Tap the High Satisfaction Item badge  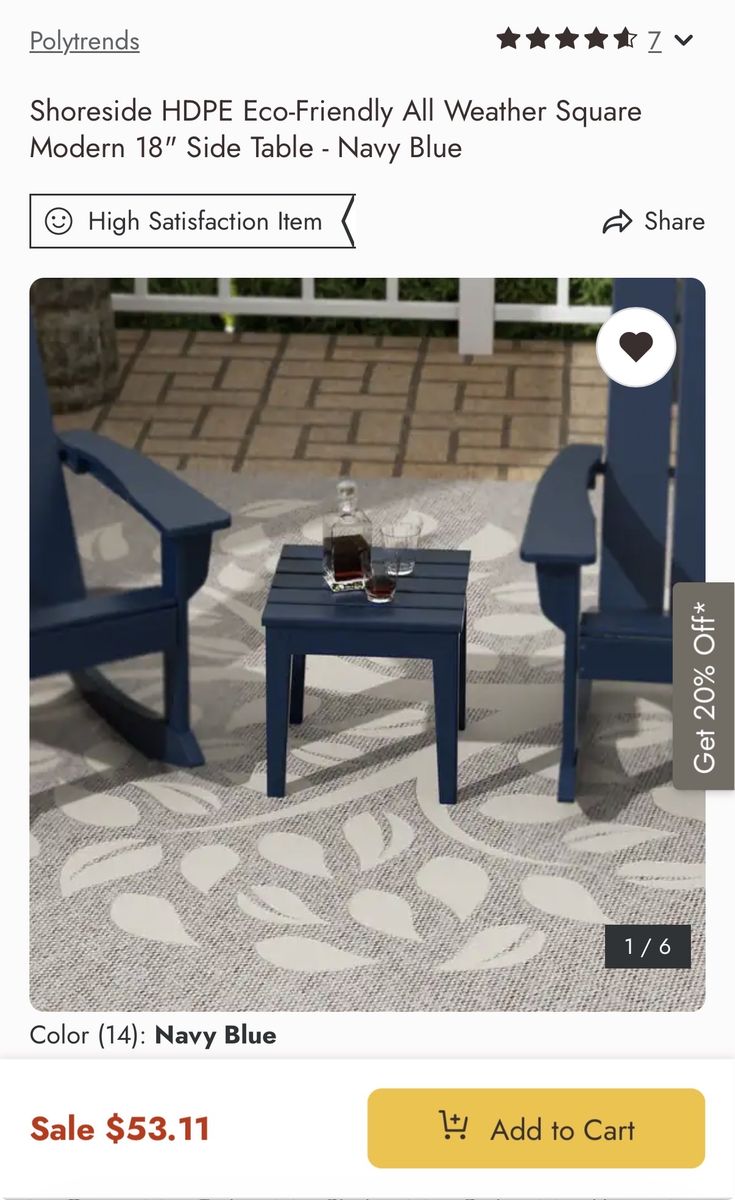[x=191, y=221]
